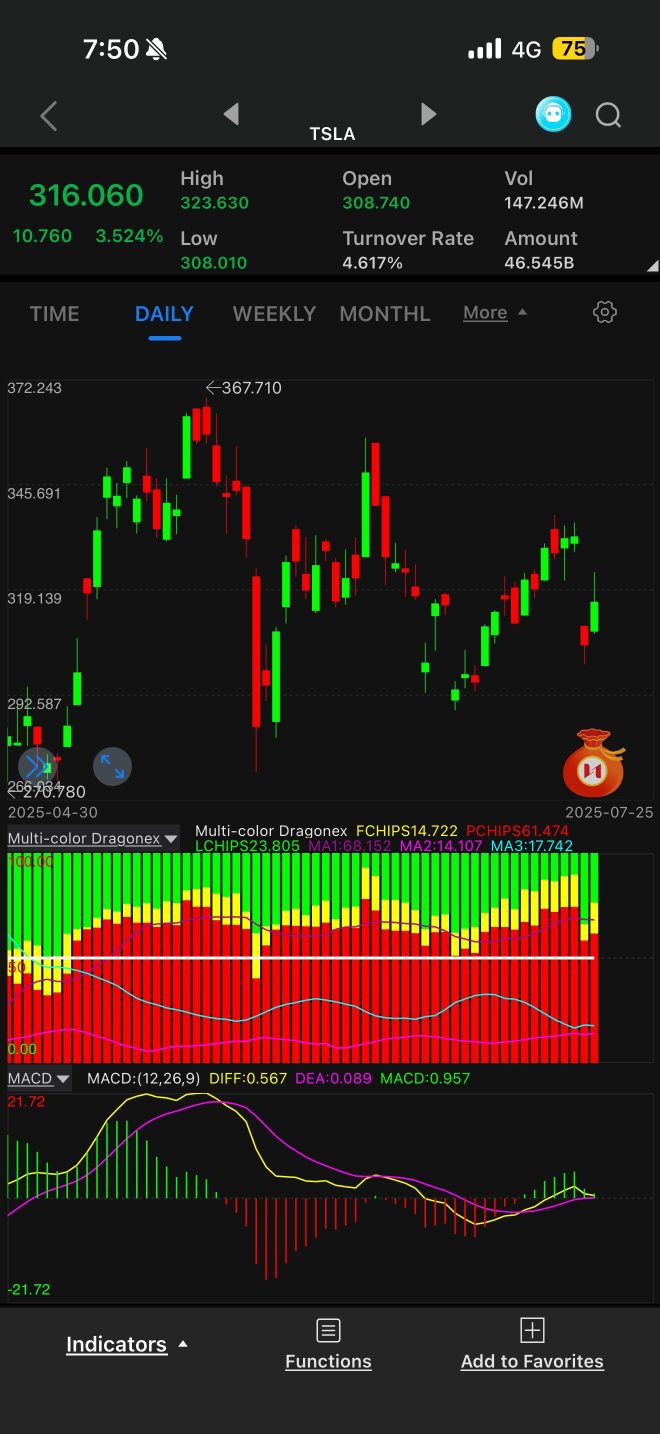Go back using the top-left arrow
The width and height of the screenshot is (660, 1434).
48,116
